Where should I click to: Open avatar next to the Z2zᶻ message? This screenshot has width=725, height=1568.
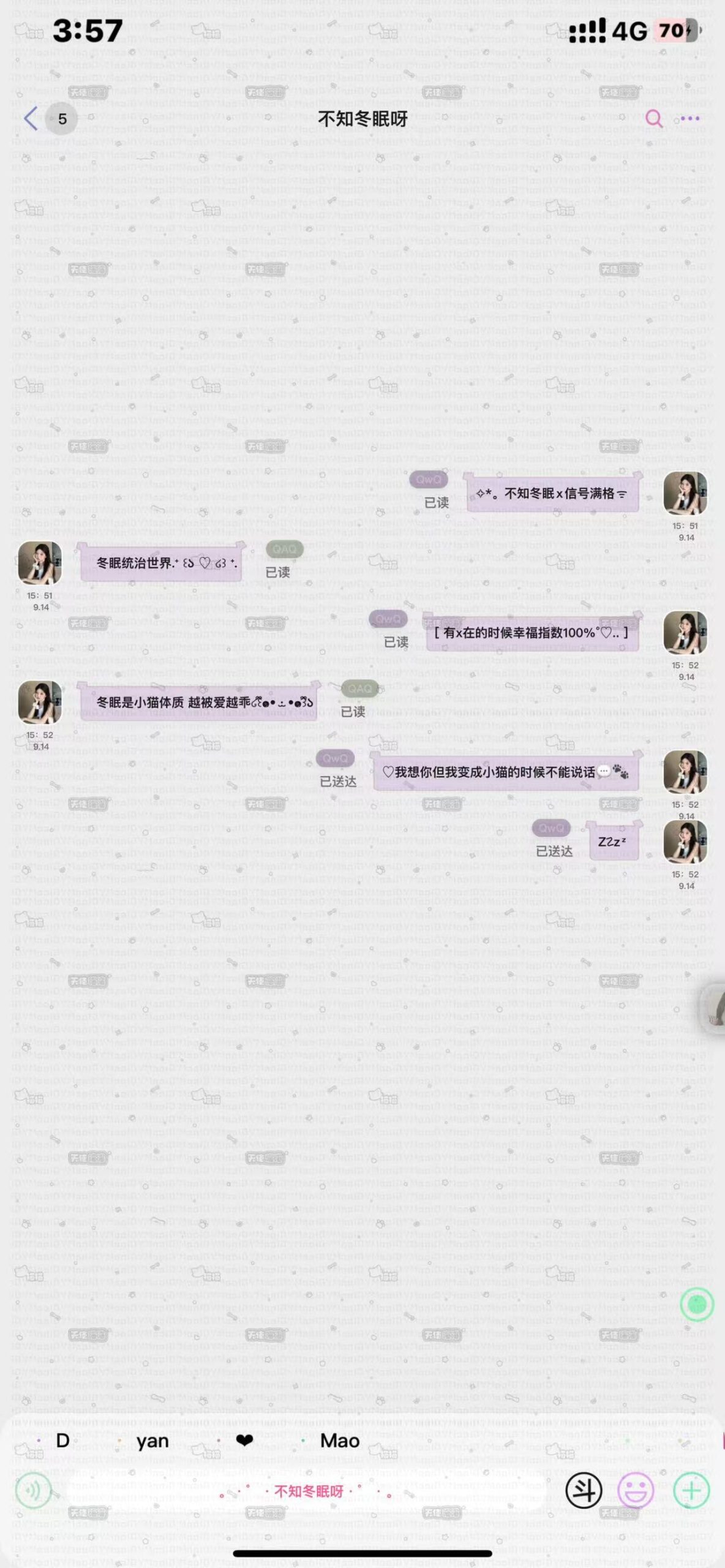pos(685,842)
